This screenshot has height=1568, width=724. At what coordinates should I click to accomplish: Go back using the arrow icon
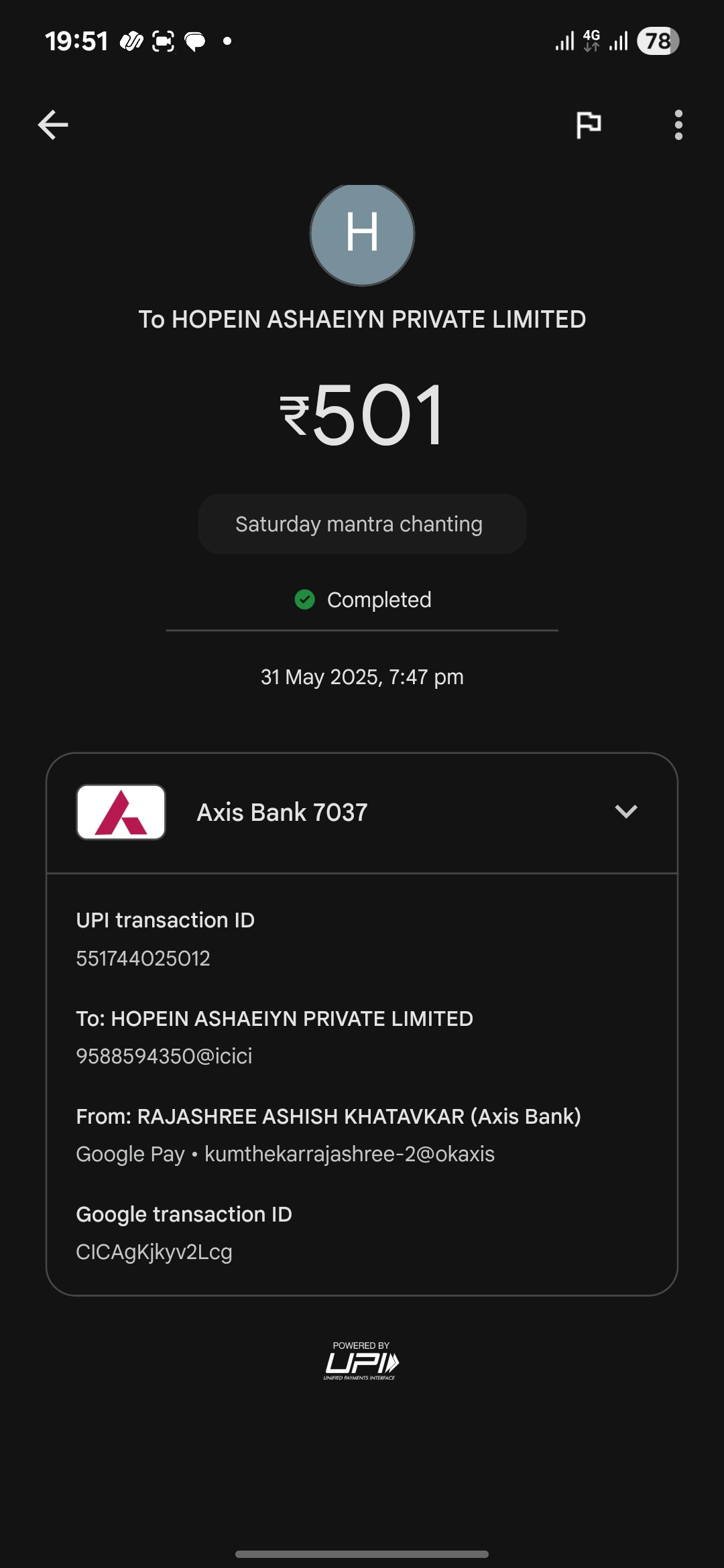53,125
